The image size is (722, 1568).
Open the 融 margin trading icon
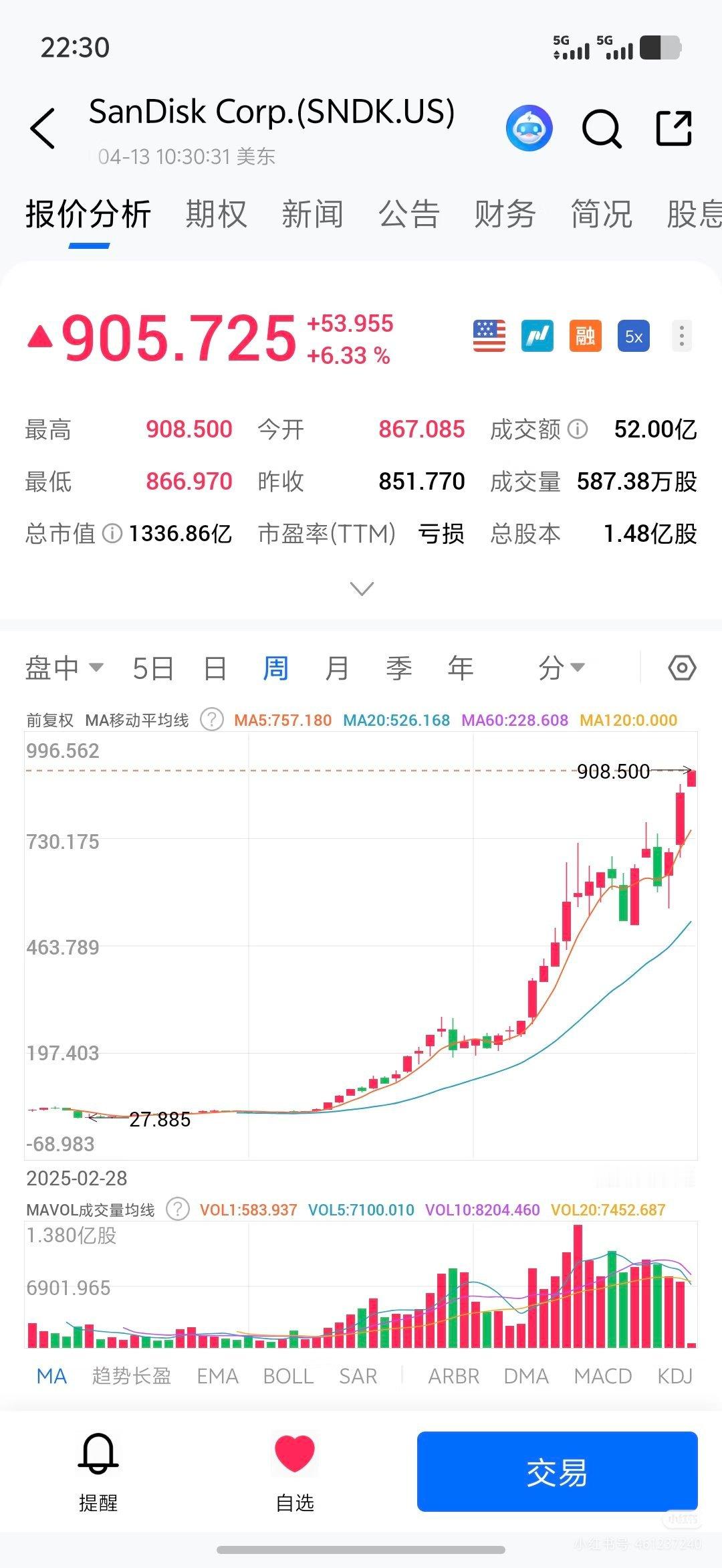pyautogui.click(x=584, y=335)
